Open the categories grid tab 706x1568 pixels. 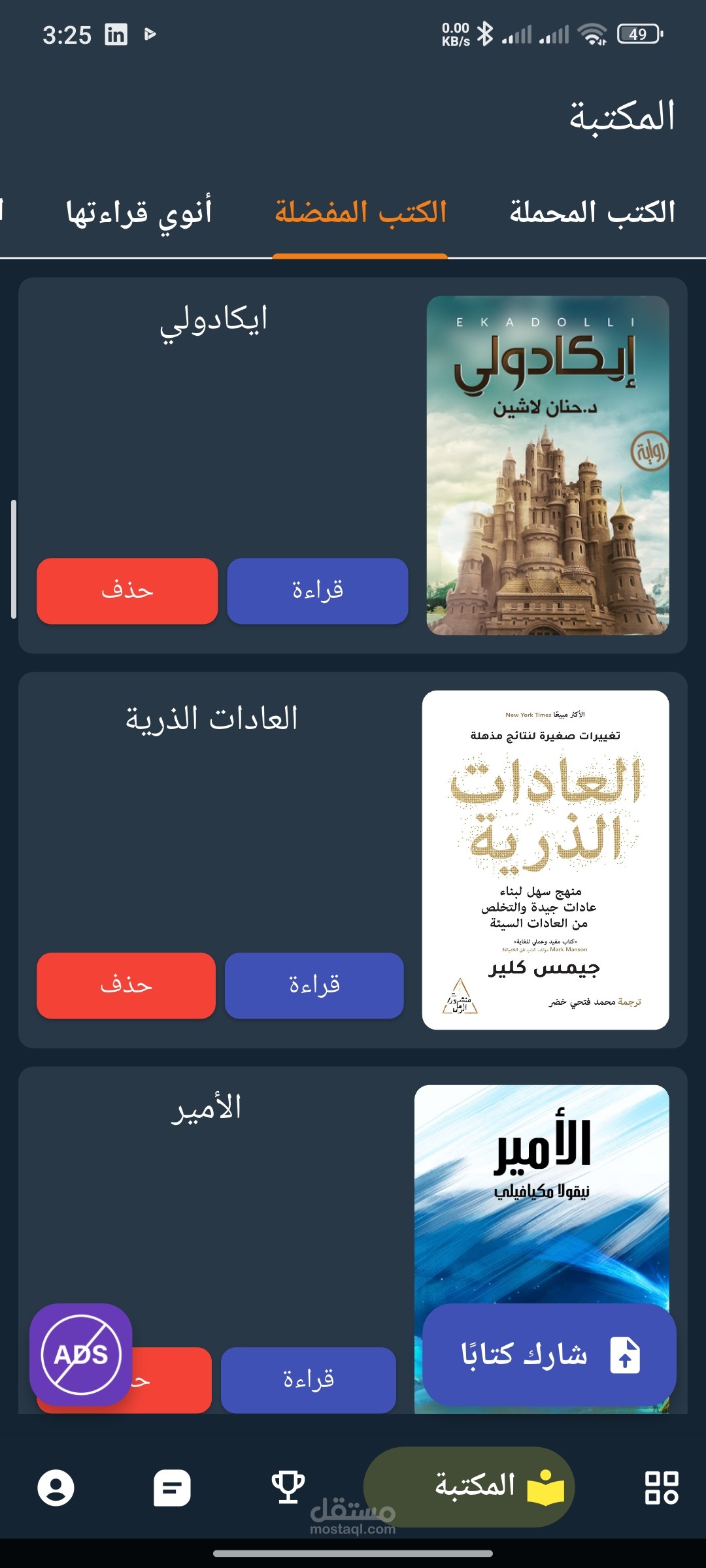[x=661, y=1488]
